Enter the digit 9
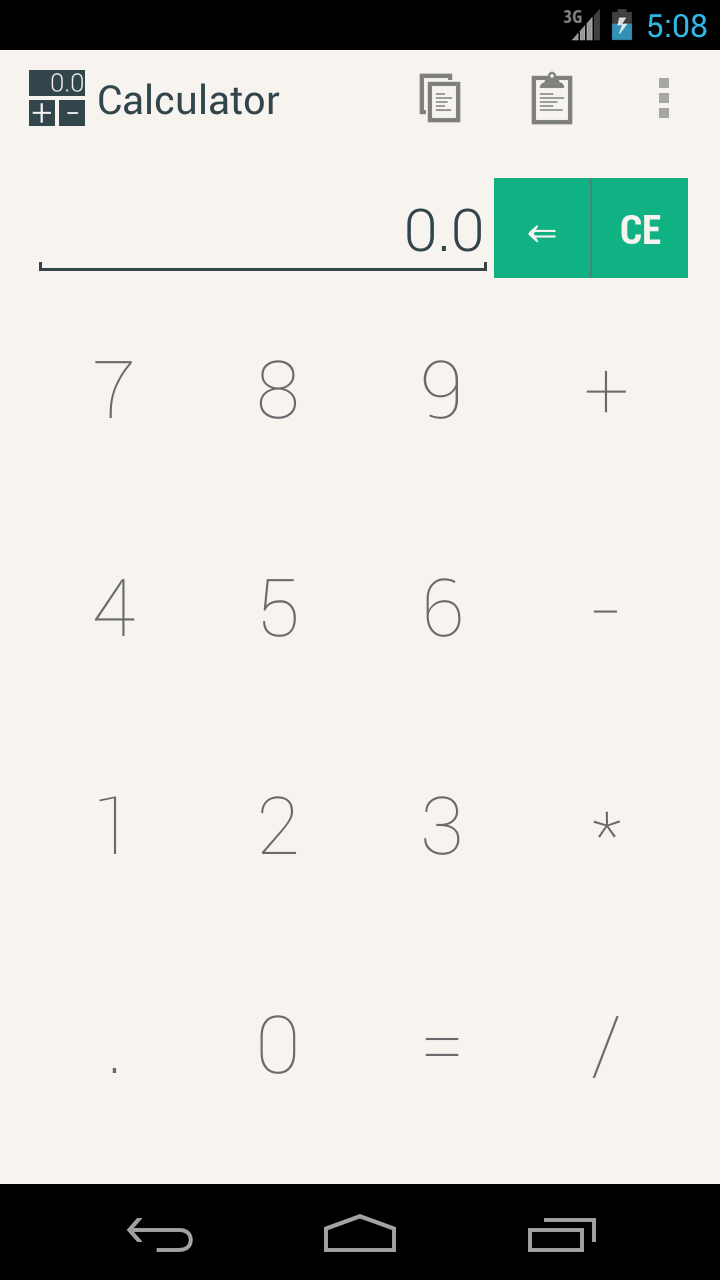Screen dimensions: 720x1280 coord(441,389)
